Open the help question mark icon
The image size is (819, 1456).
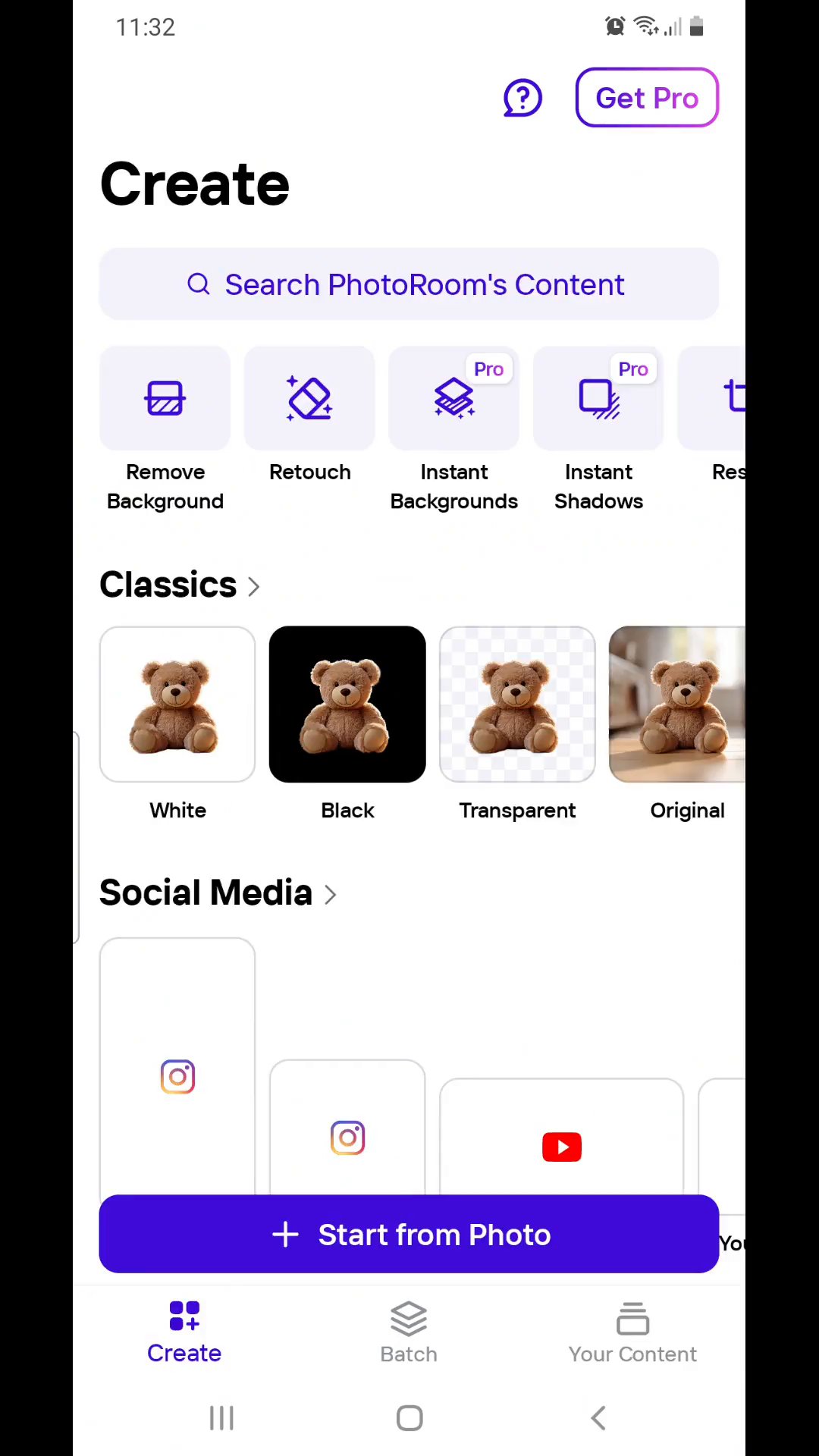coord(522,98)
